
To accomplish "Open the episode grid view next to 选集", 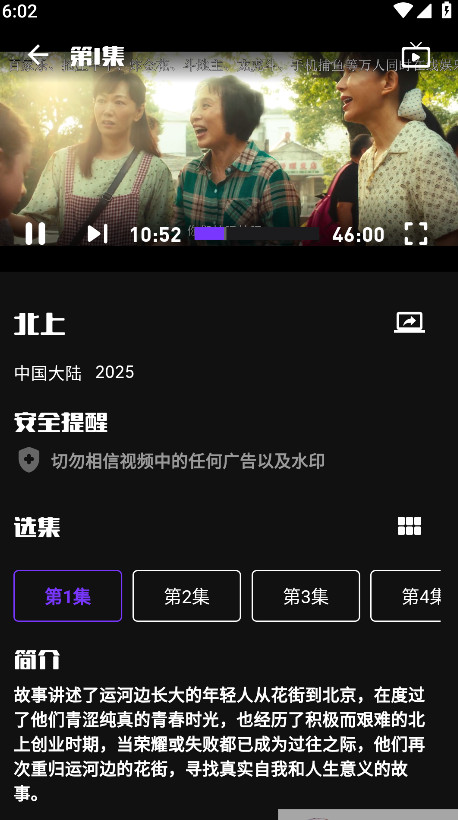I will click(x=409, y=526).
